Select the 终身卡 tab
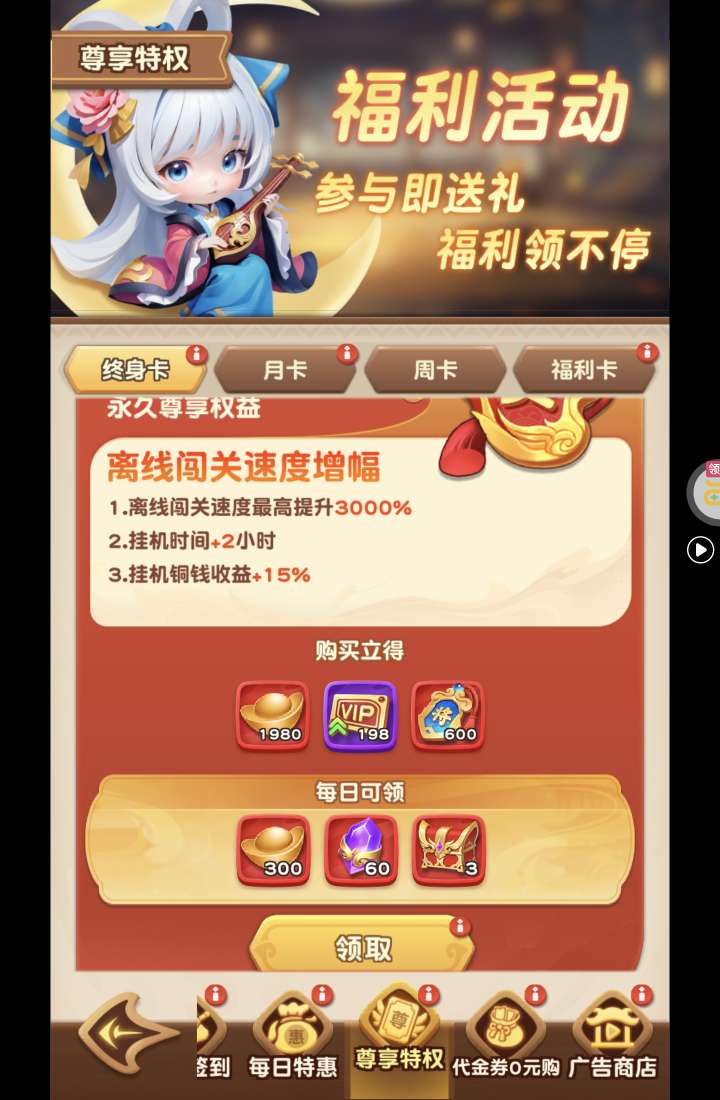 click(135, 369)
